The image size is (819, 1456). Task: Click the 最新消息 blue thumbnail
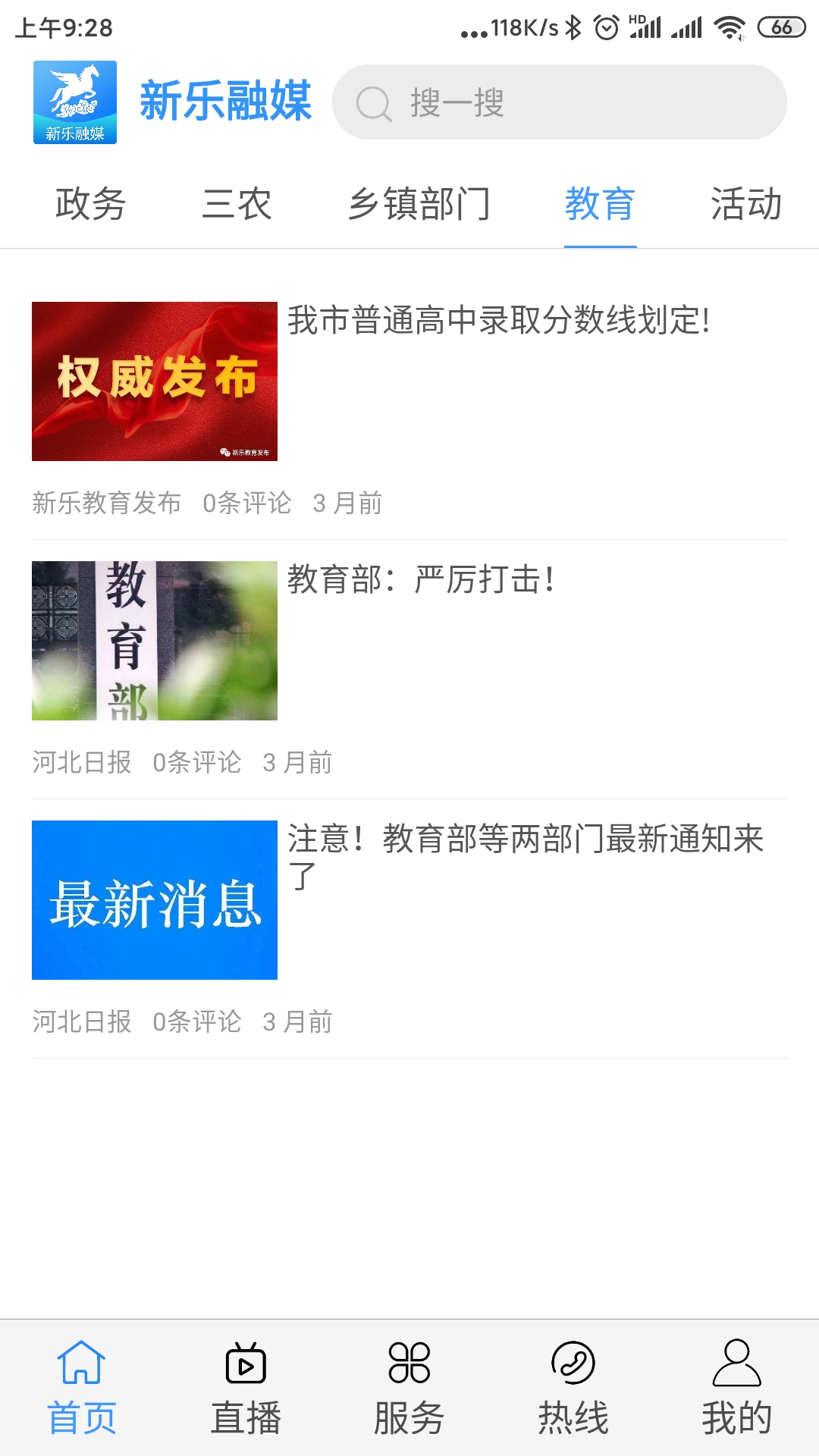[155, 899]
